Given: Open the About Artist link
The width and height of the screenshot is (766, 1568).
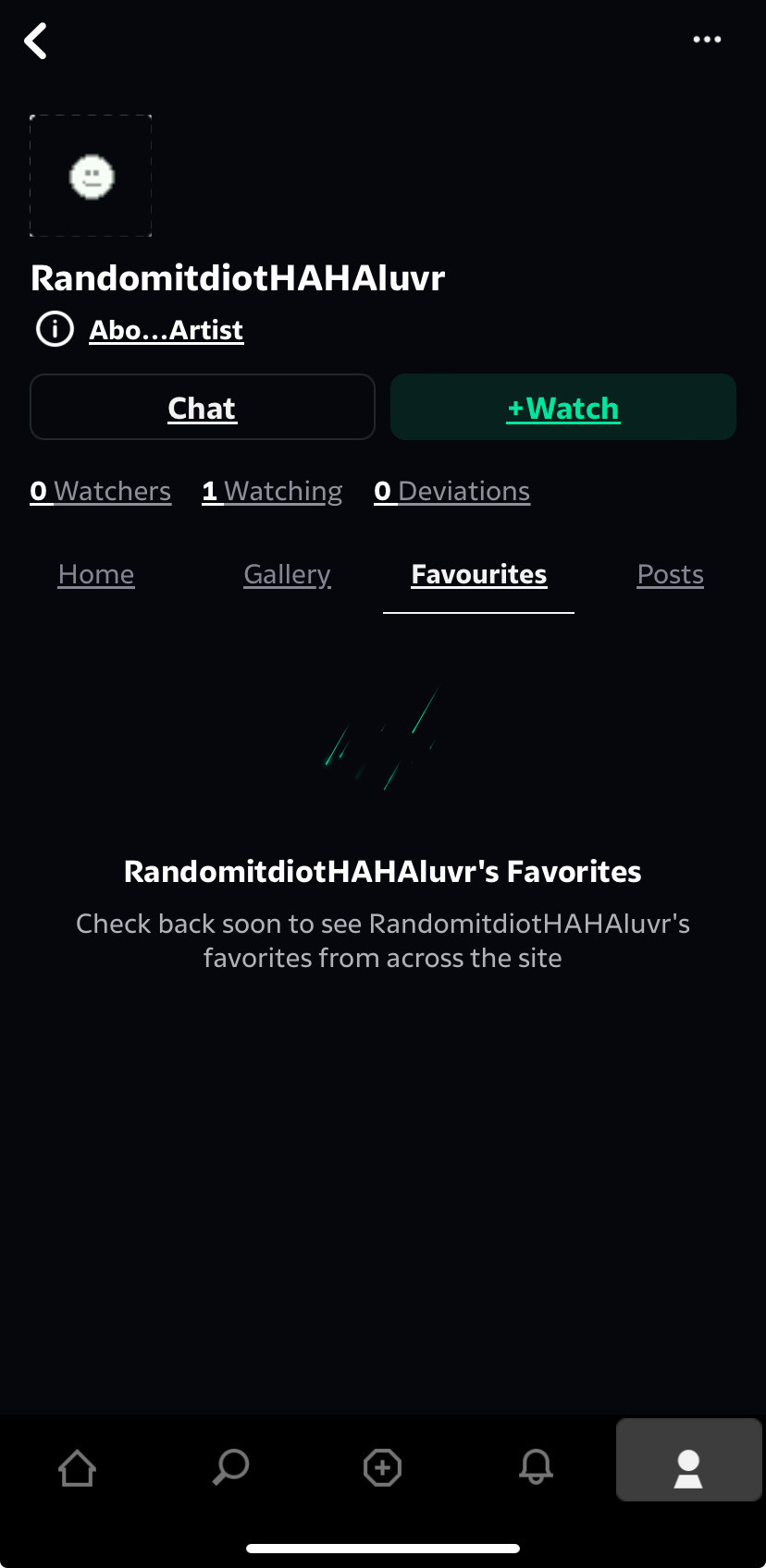Looking at the screenshot, I should [x=167, y=330].
